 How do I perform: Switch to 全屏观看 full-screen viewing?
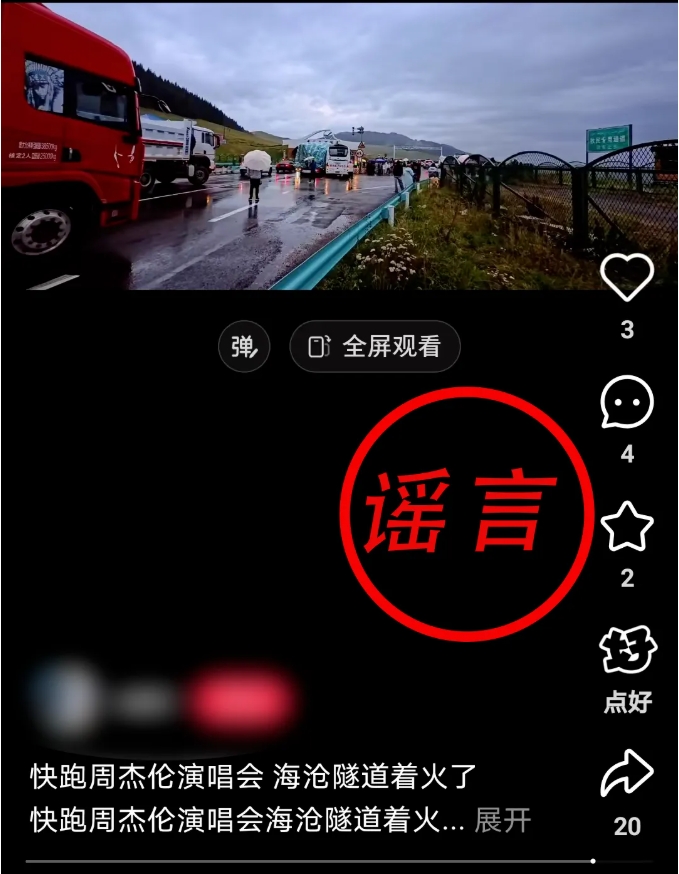coord(375,347)
